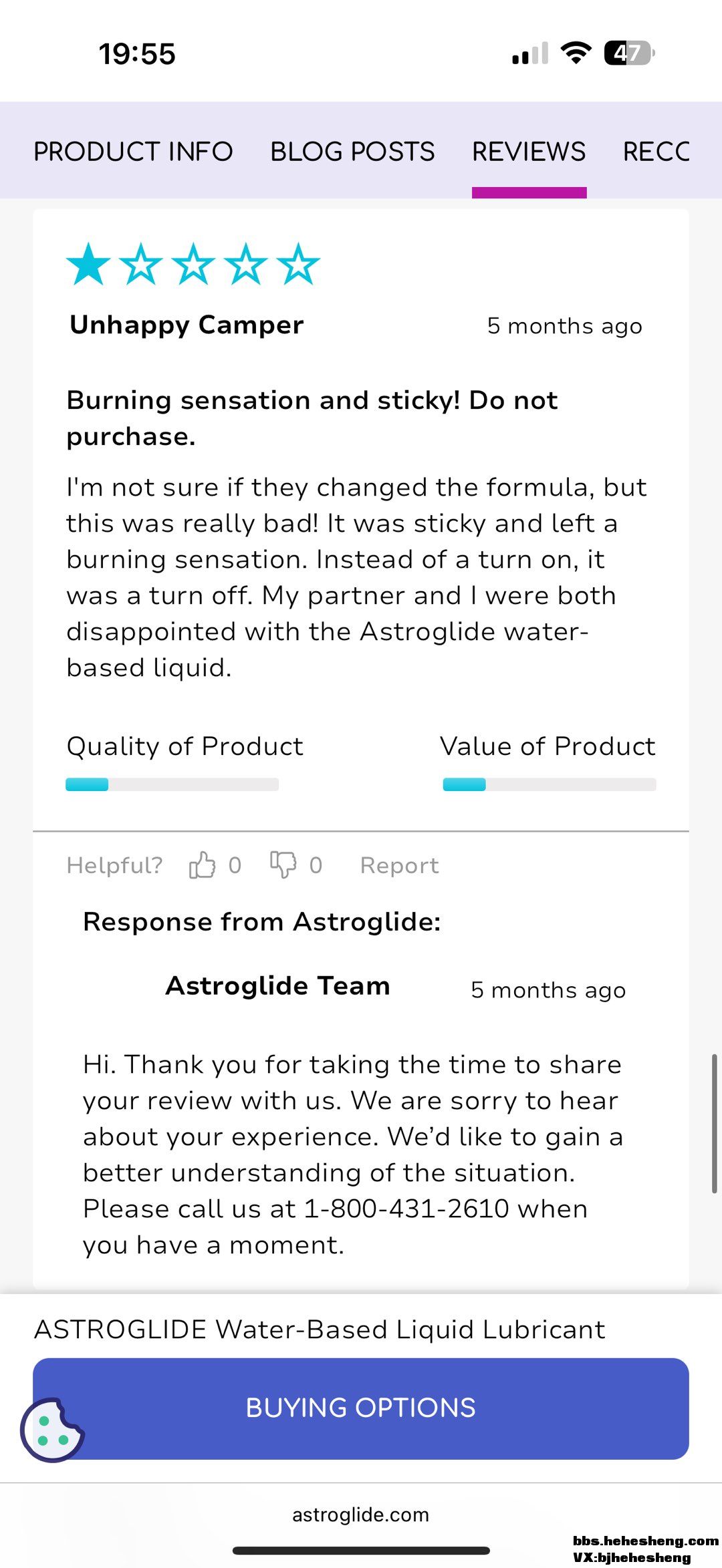Mark Unhappy Camper's review as helpful
Viewport: 722px width, 1568px height.
click(203, 865)
